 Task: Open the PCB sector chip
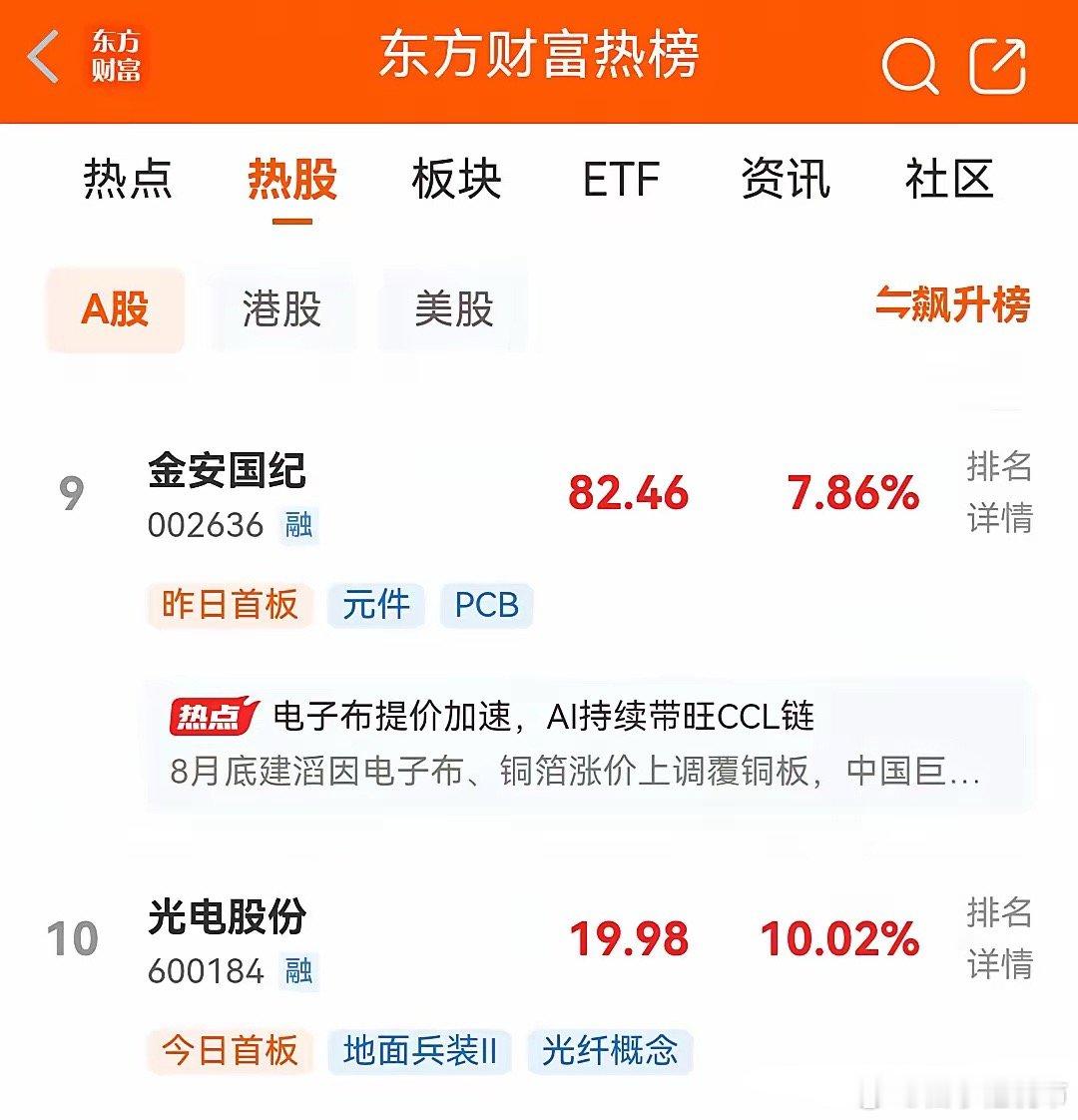(x=486, y=605)
